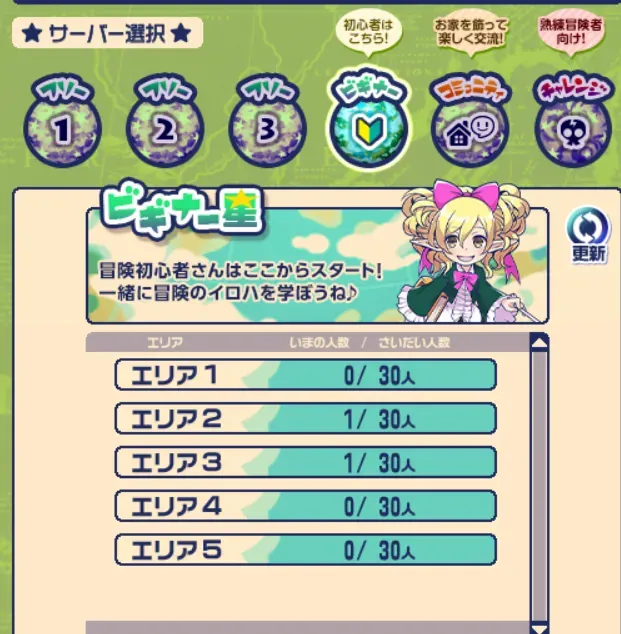This screenshot has width=621, height=634.
Task: Select the フリー 1 server
Action: (61, 127)
